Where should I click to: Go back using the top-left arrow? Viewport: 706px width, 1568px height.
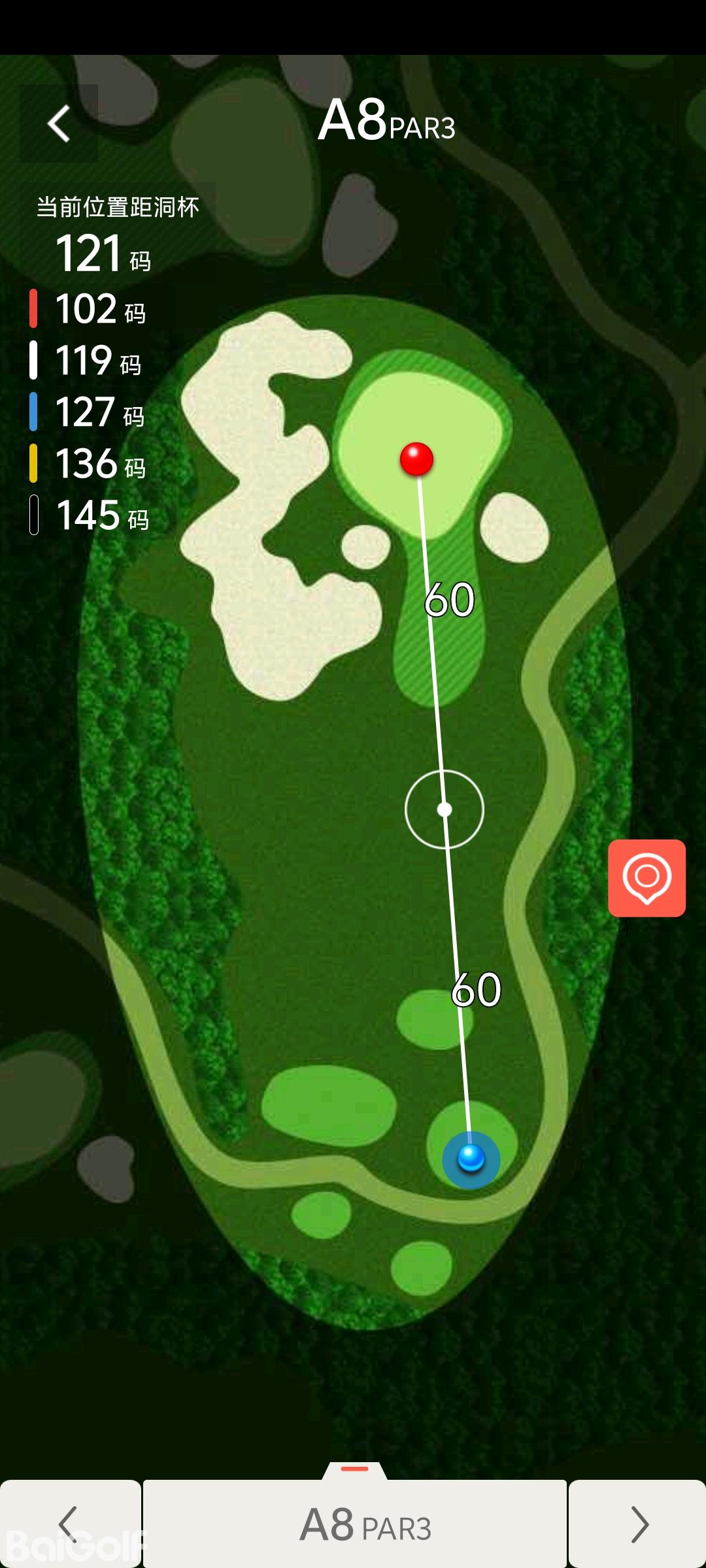[x=59, y=123]
